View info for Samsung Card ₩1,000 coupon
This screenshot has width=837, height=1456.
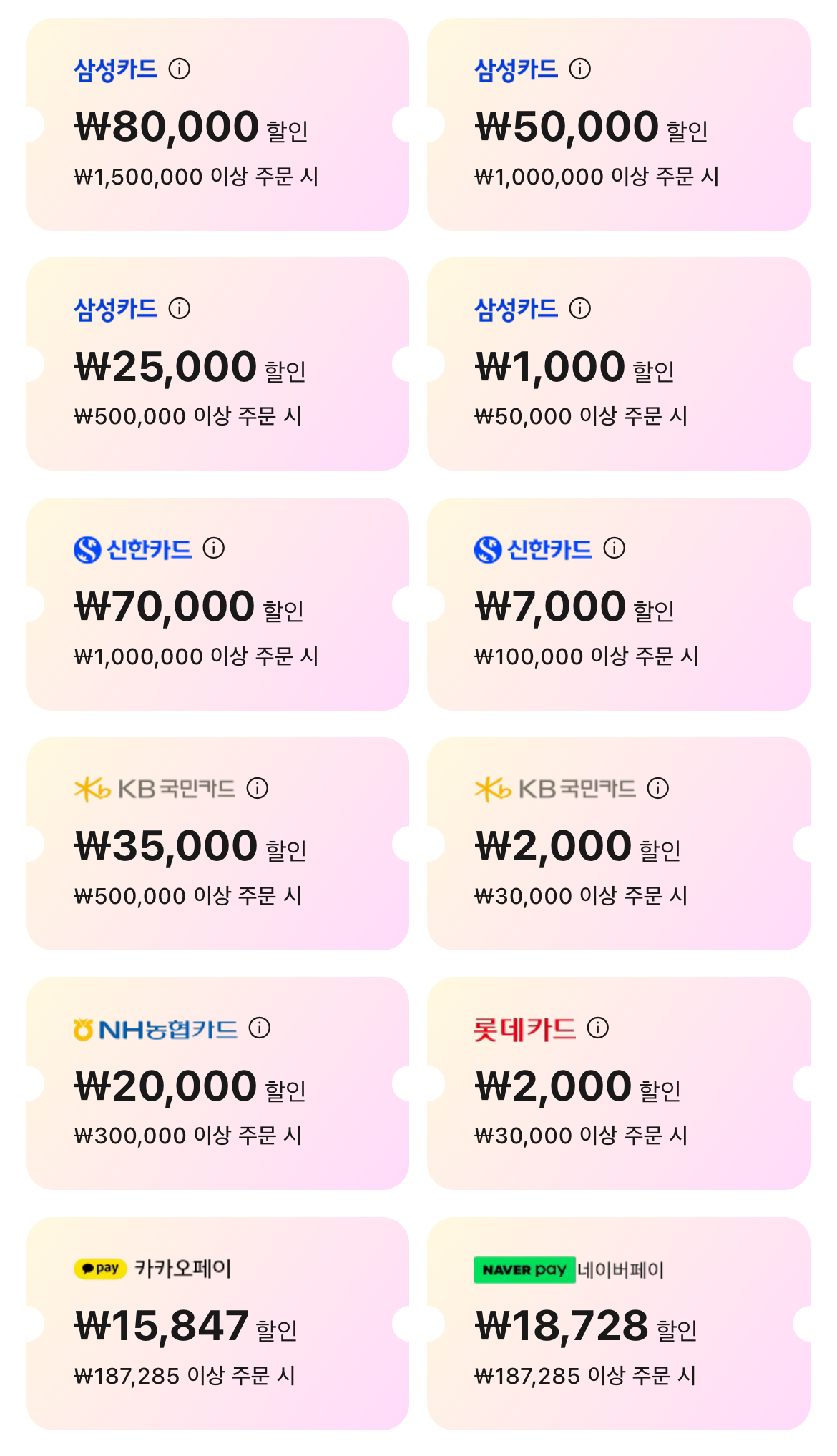[579, 308]
